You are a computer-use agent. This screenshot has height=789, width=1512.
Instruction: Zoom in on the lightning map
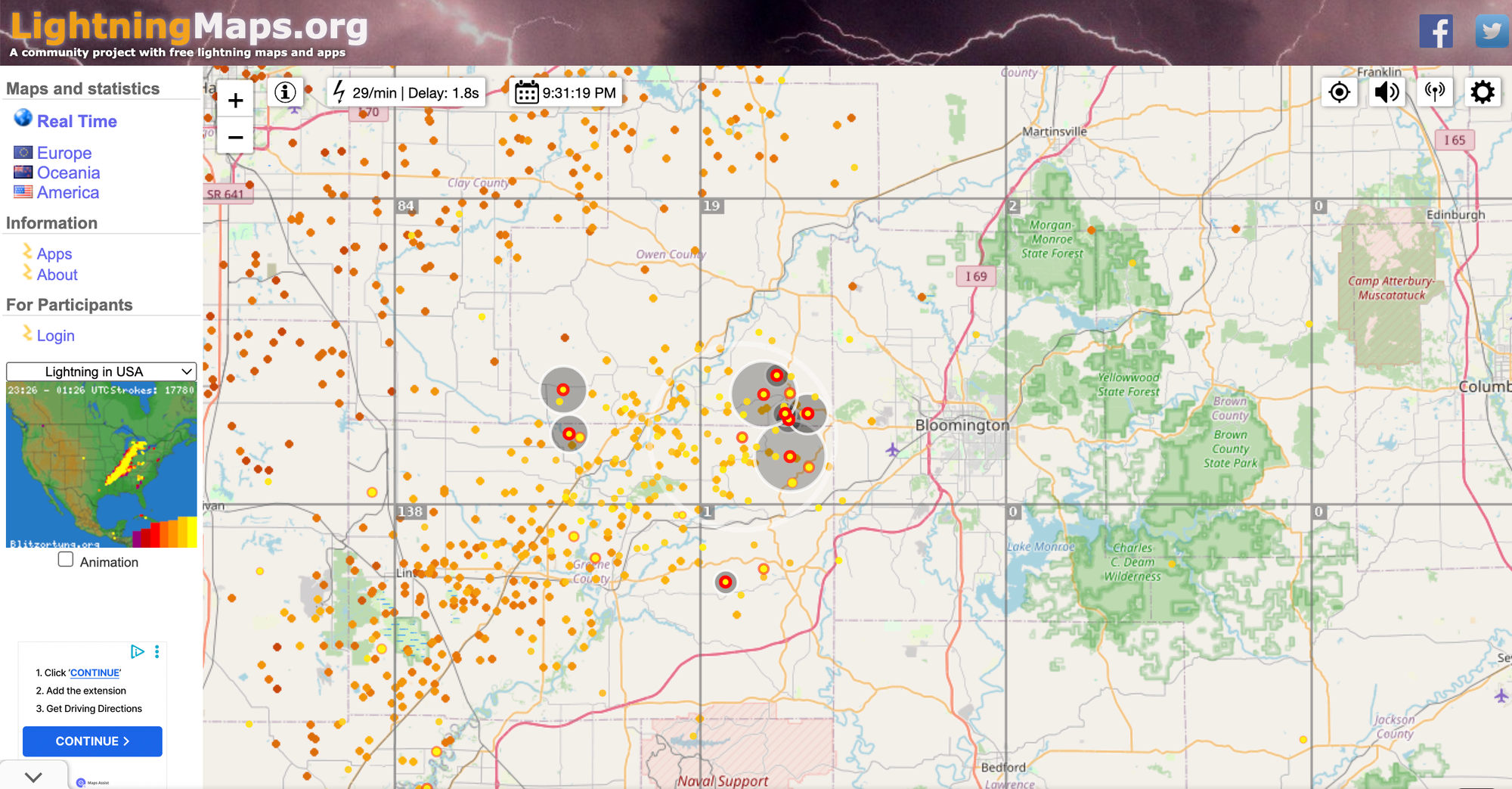[235, 101]
